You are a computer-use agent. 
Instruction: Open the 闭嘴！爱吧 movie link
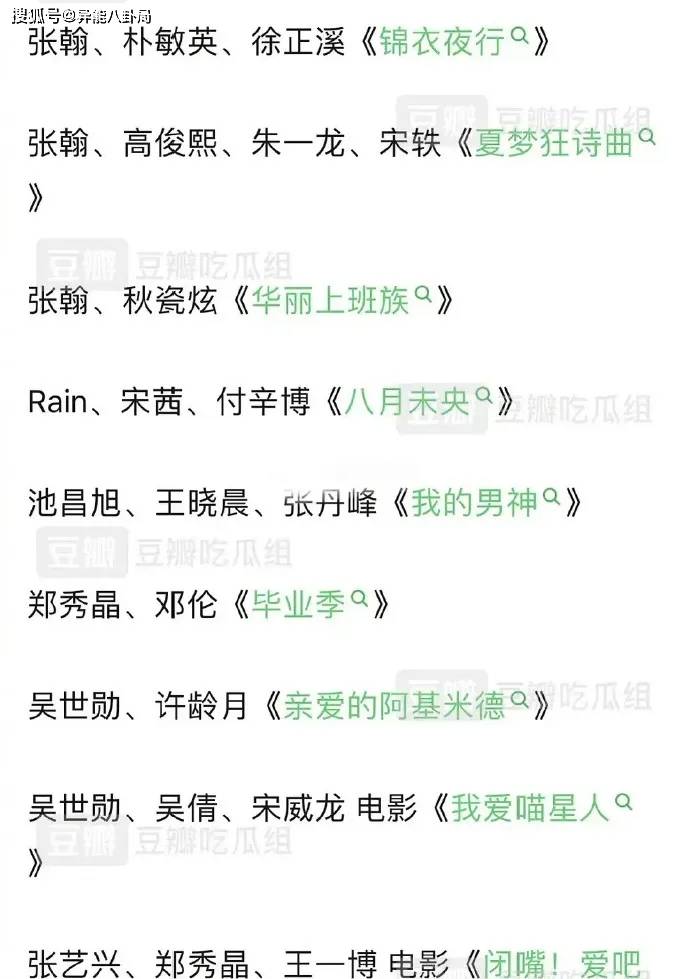tap(560, 965)
